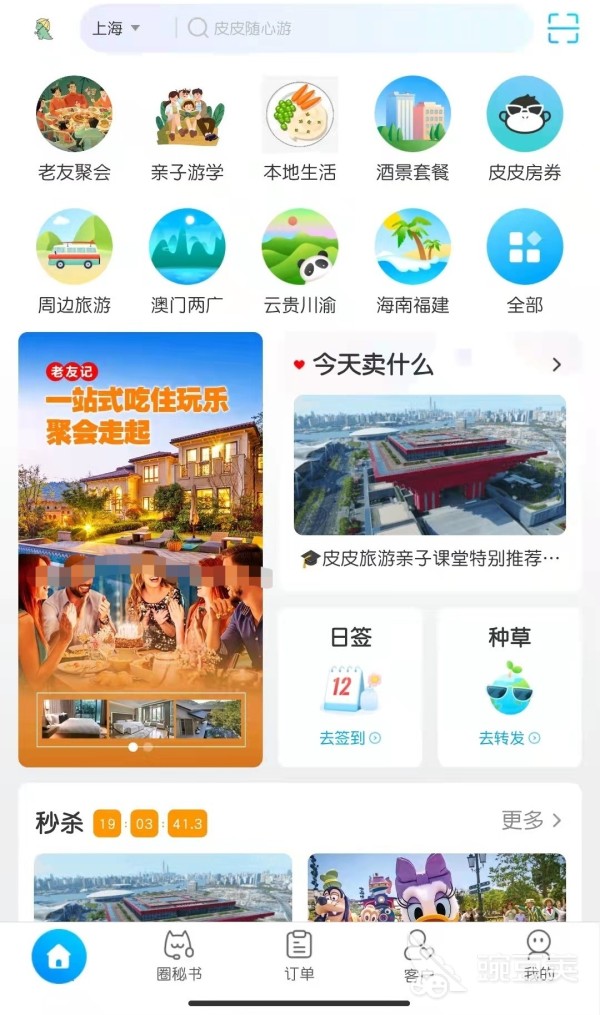600x1015 pixels.
Task: Switch to the 订单 tab
Action: 299,956
